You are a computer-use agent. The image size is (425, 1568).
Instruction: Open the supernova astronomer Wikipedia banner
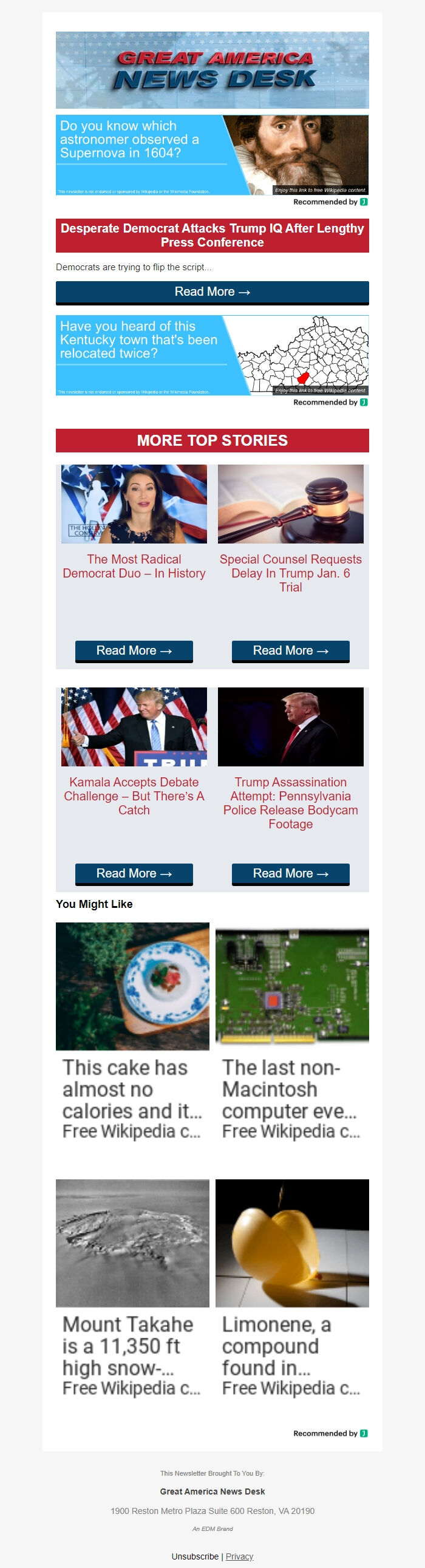point(212,155)
